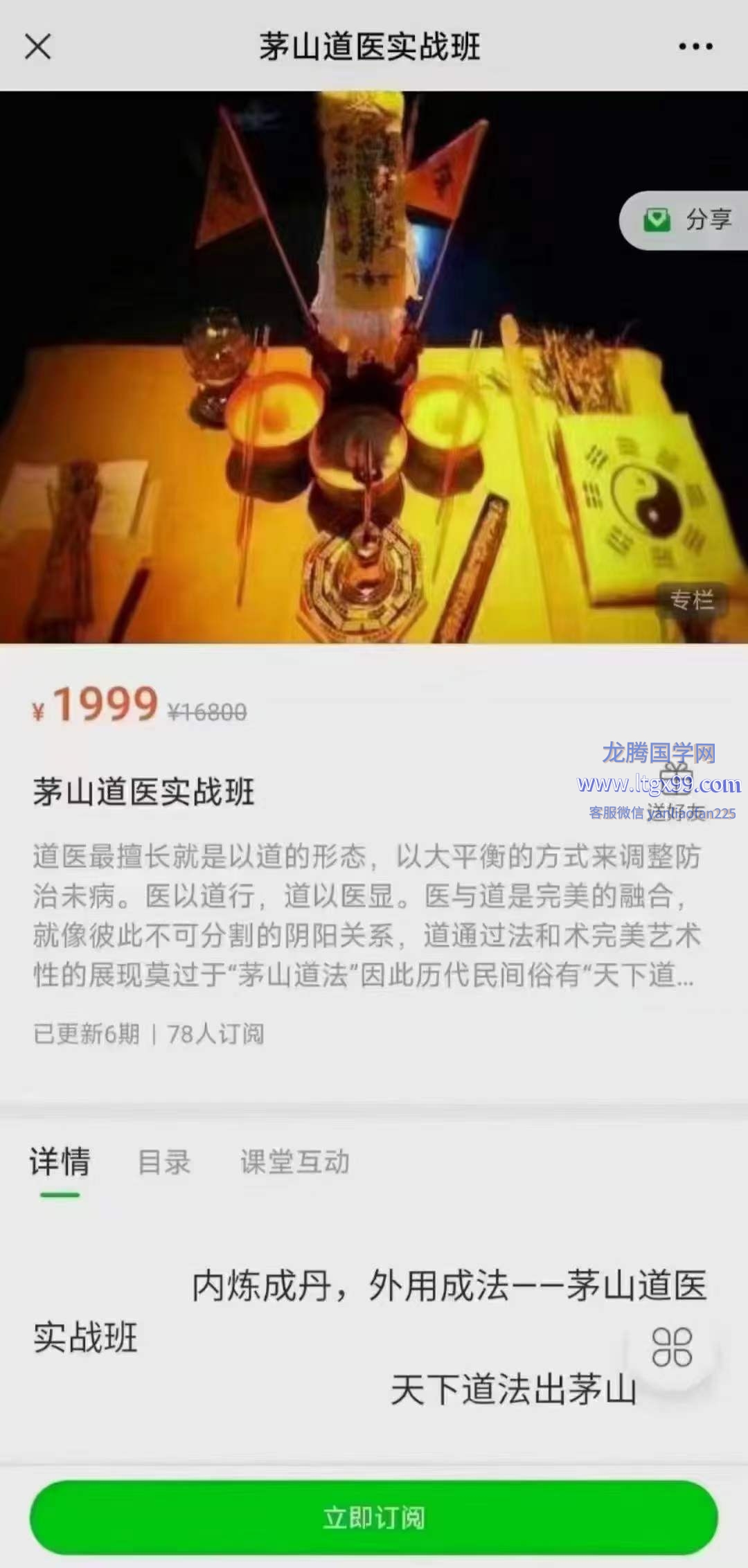The height and width of the screenshot is (1568, 748).
Task: Tap 立即订阅 to subscribe now
Action: pos(373,1517)
